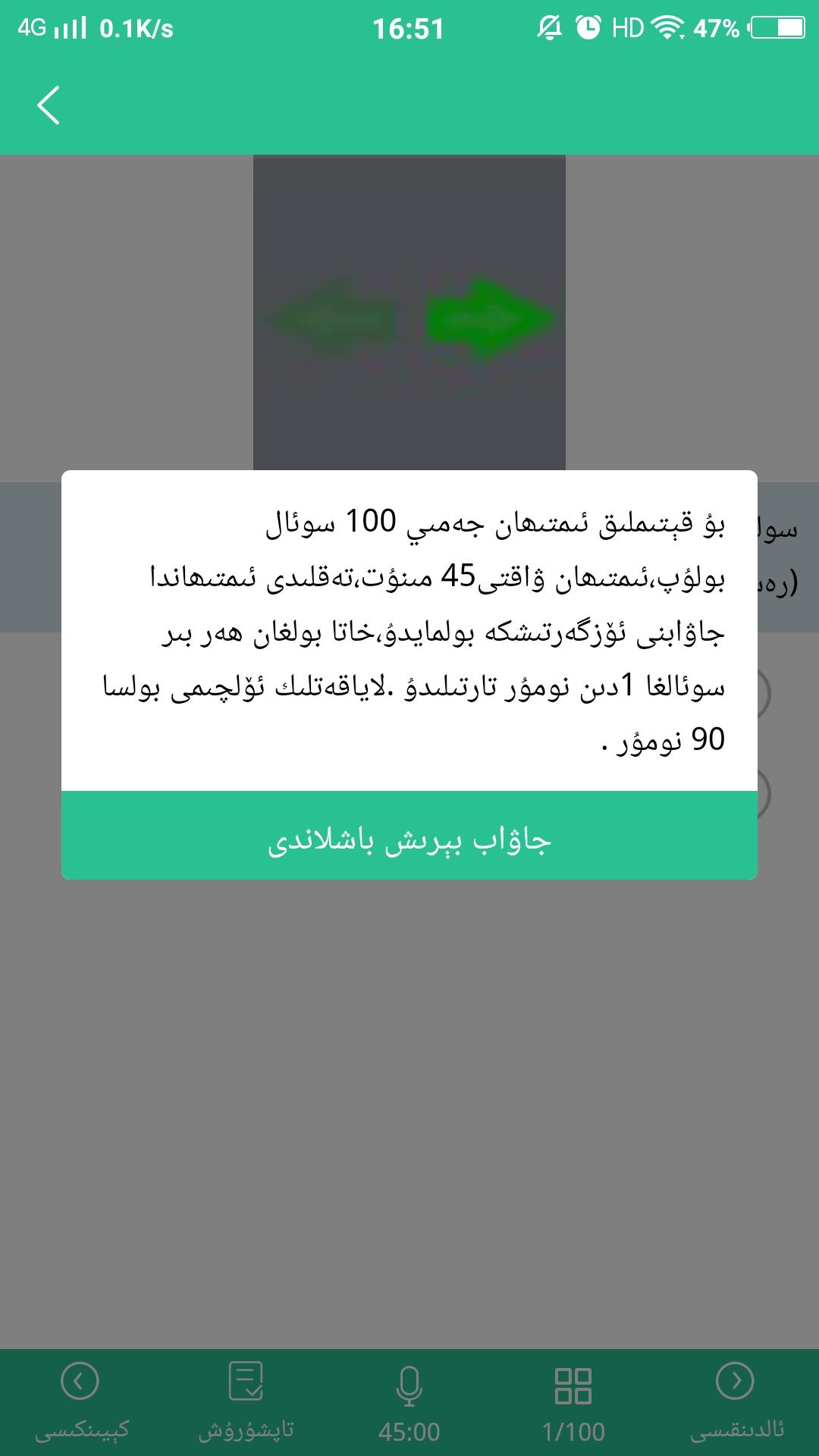Go to the previous question (كېيىنكىسى)
Screen dimensions: 819x1456
click(81, 1400)
